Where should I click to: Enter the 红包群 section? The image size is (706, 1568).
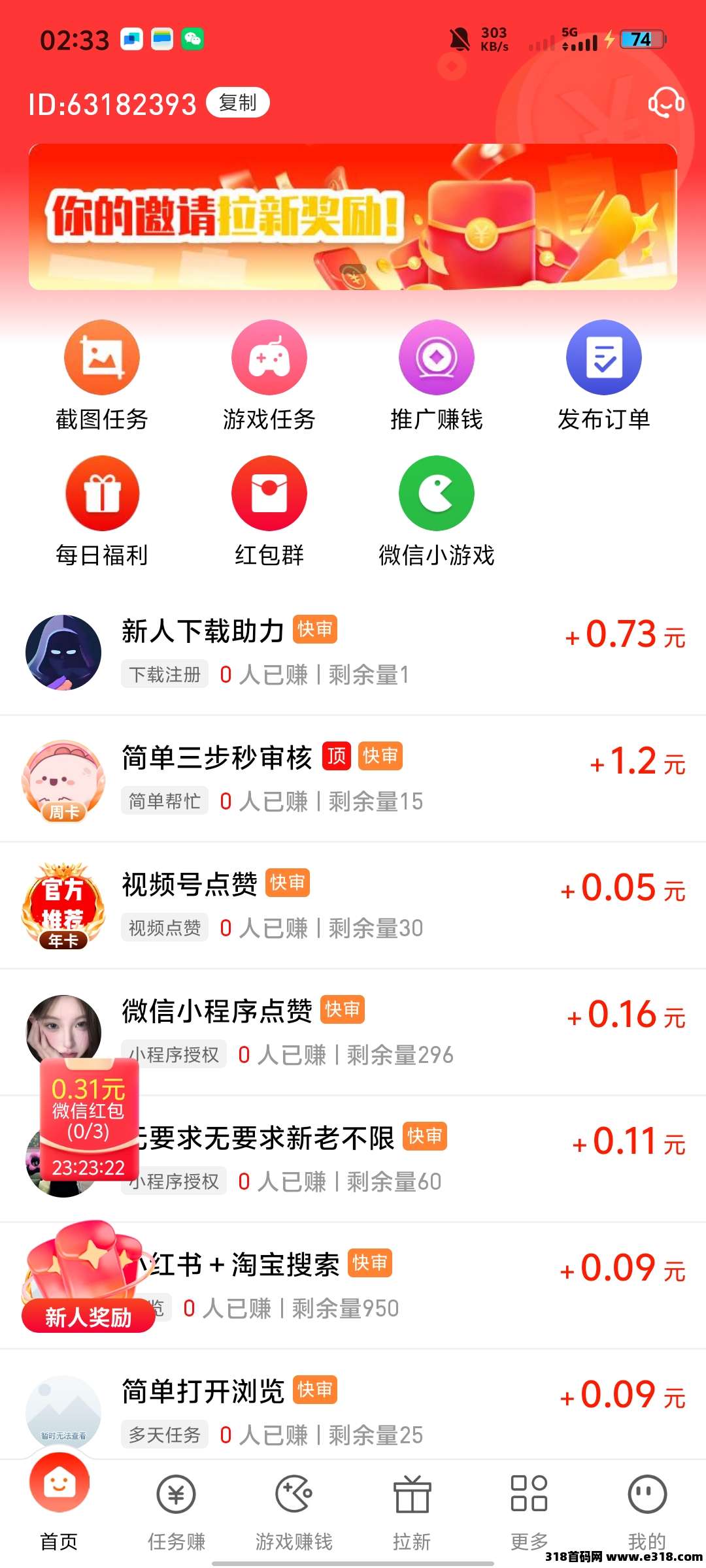point(269,511)
